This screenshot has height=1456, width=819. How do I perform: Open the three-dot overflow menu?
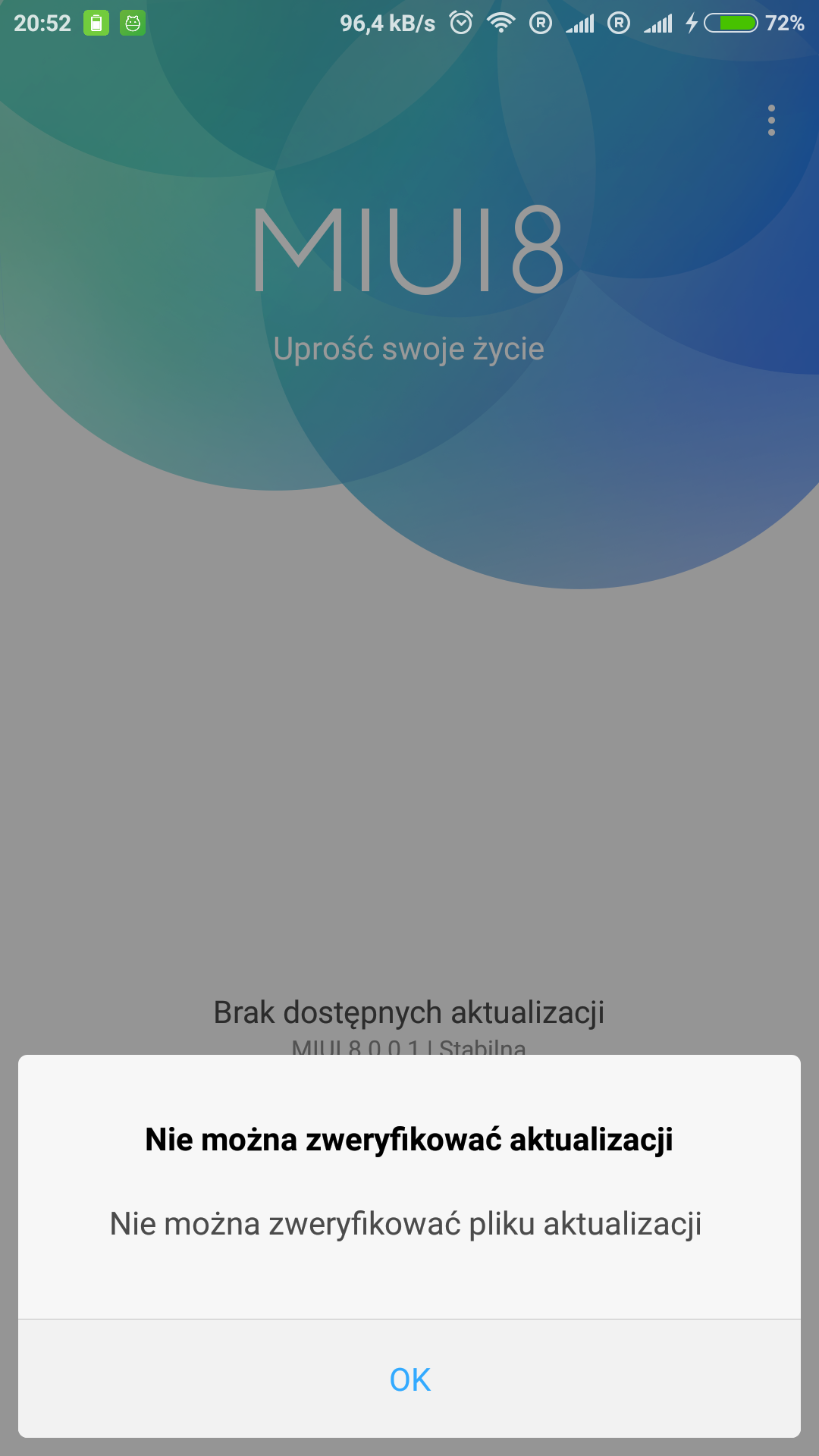[771, 121]
